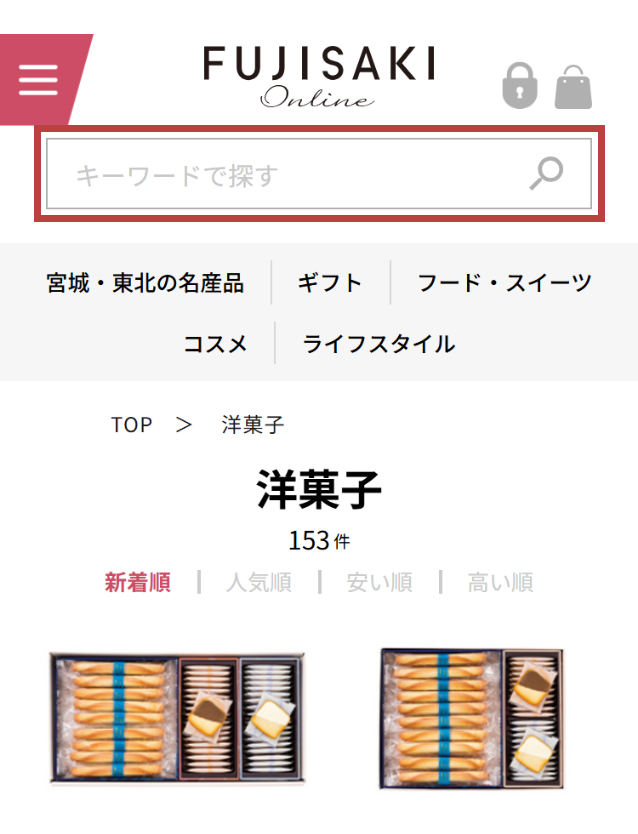The image size is (638, 834).
Task: Open the ライフスタイル category
Action: (x=378, y=344)
